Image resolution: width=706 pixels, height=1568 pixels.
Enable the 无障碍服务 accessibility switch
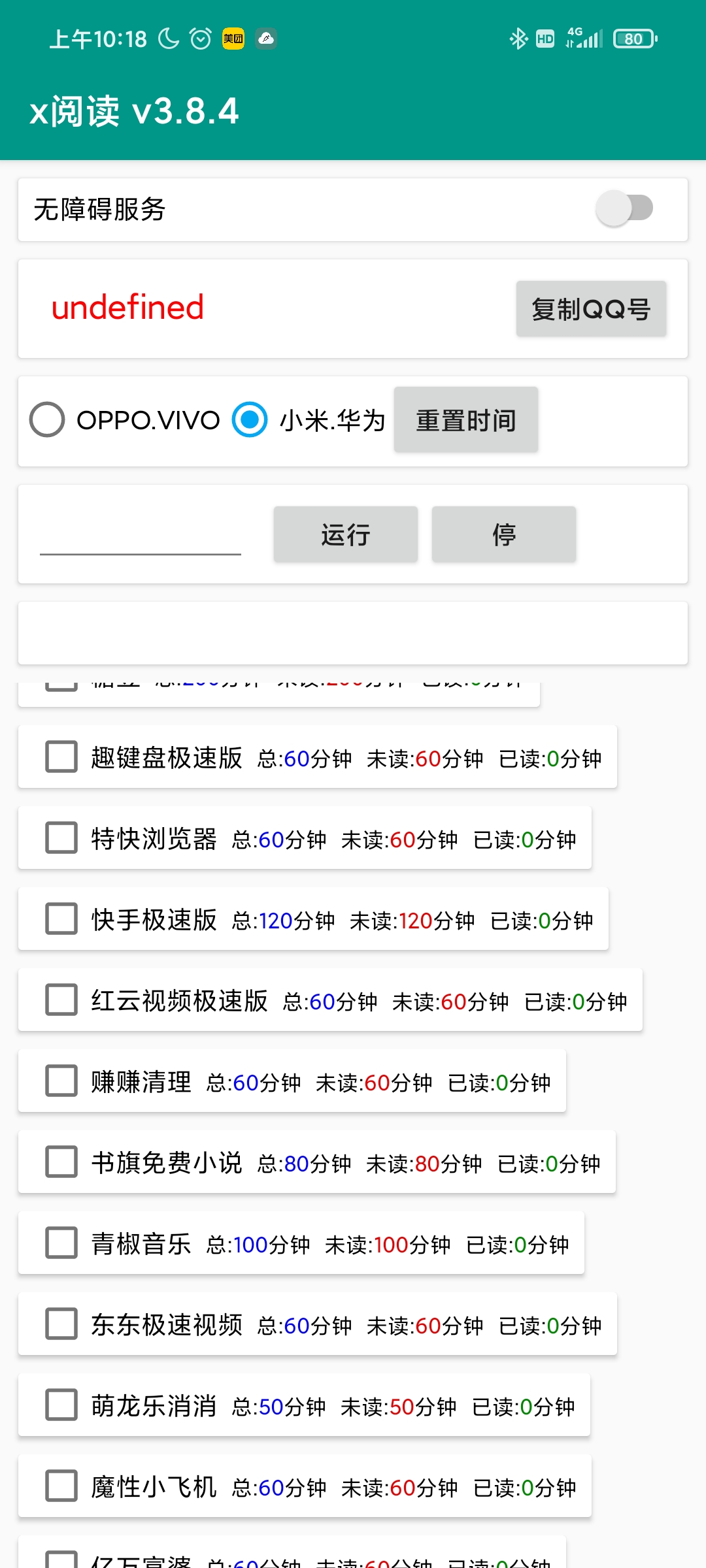(x=626, y=209)
